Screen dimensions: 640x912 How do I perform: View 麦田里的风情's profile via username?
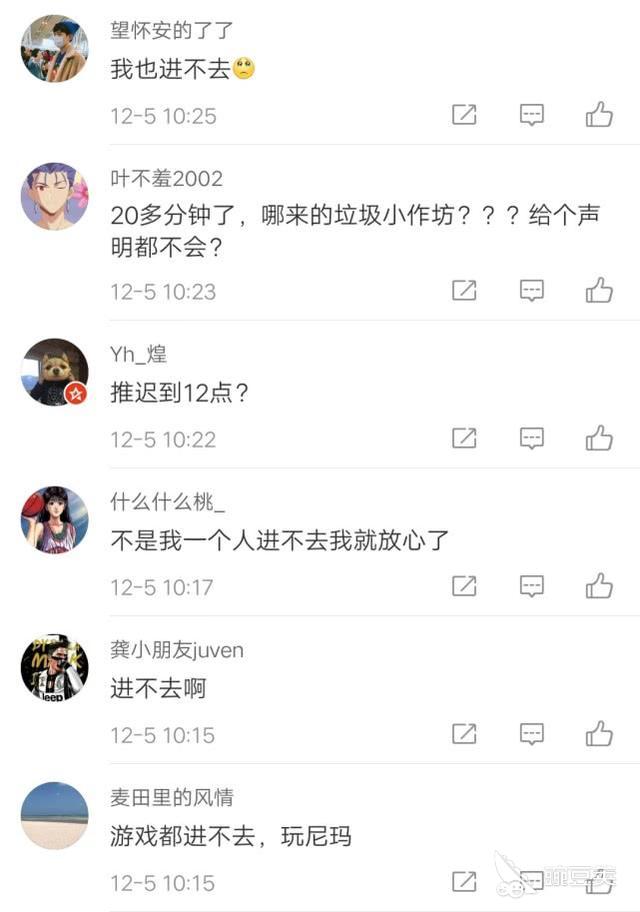click(171, 798)
